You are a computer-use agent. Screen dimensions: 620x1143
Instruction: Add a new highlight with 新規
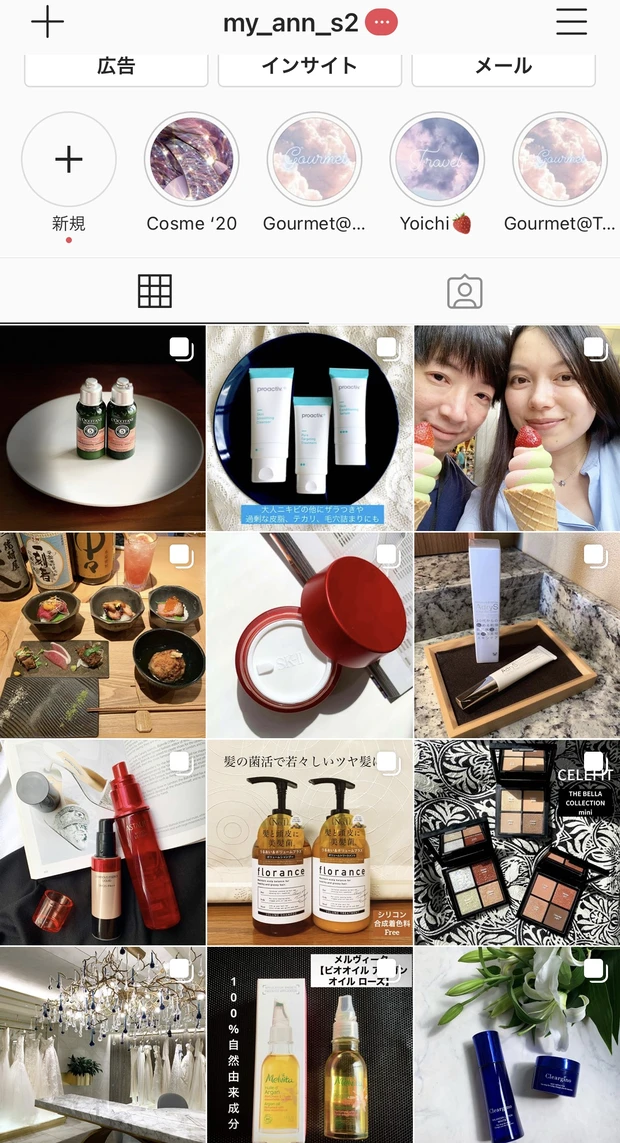point(68,160)
